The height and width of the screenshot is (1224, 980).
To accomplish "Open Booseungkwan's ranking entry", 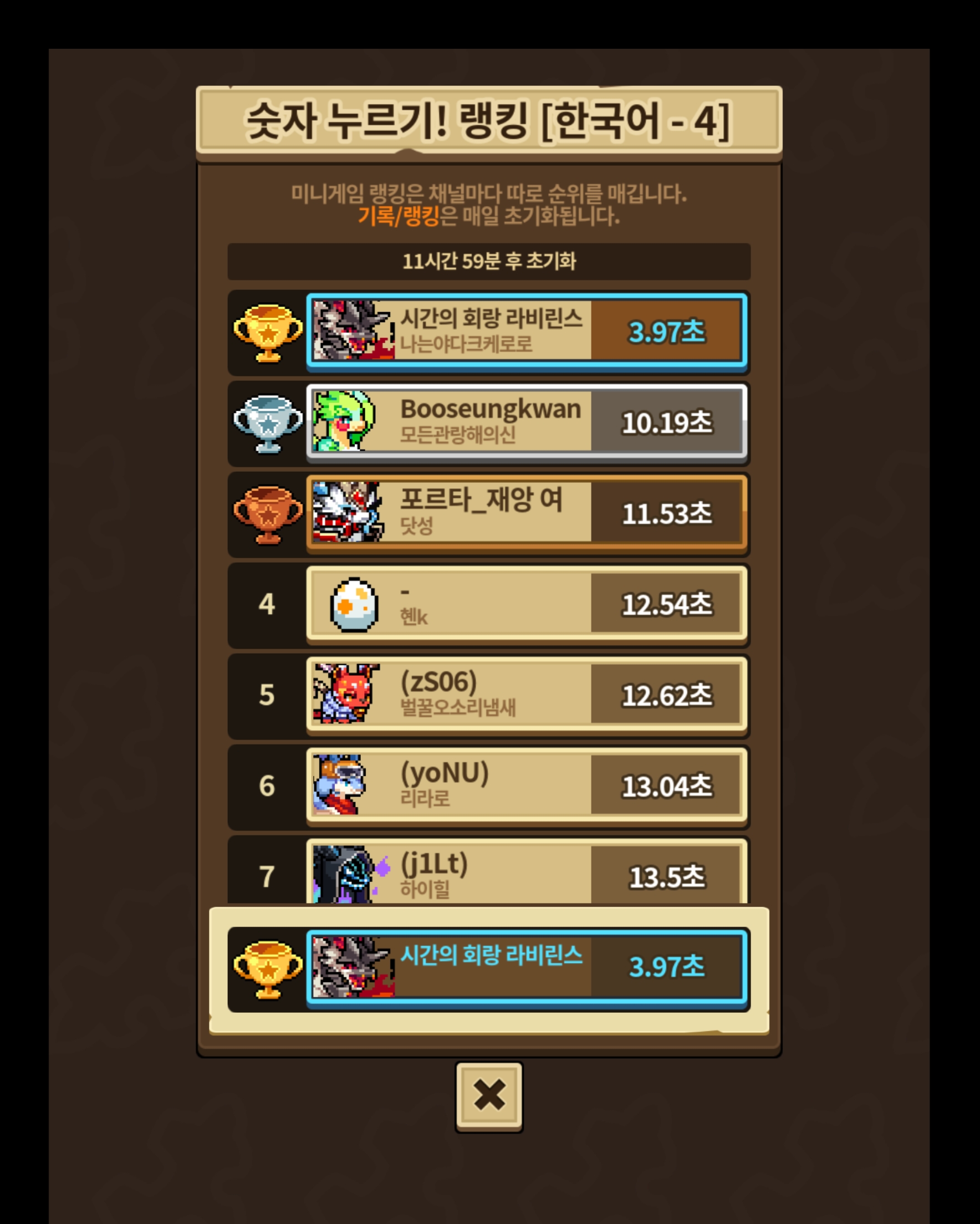I will point(526,421).
